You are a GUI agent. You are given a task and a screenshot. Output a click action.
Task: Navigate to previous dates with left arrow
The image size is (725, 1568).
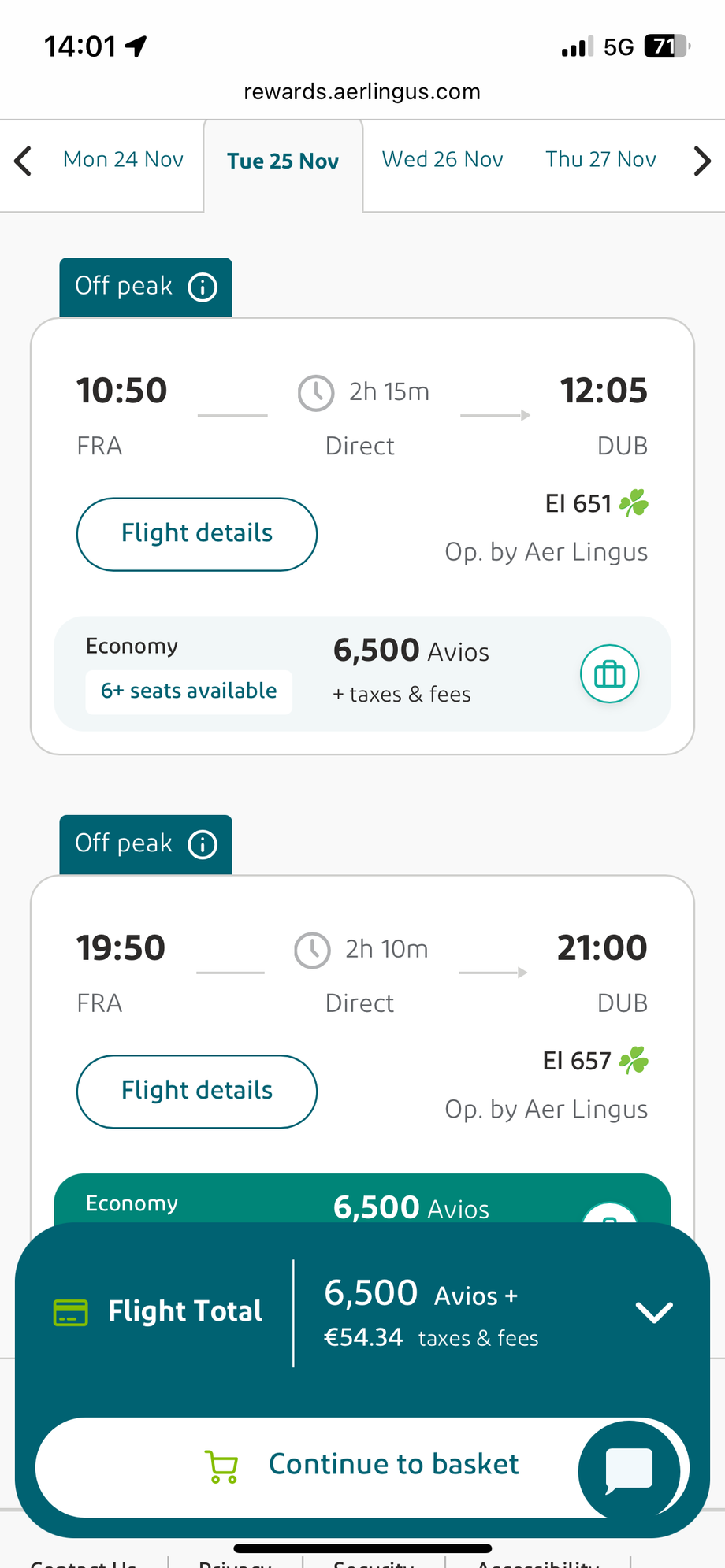pos(22,161)
